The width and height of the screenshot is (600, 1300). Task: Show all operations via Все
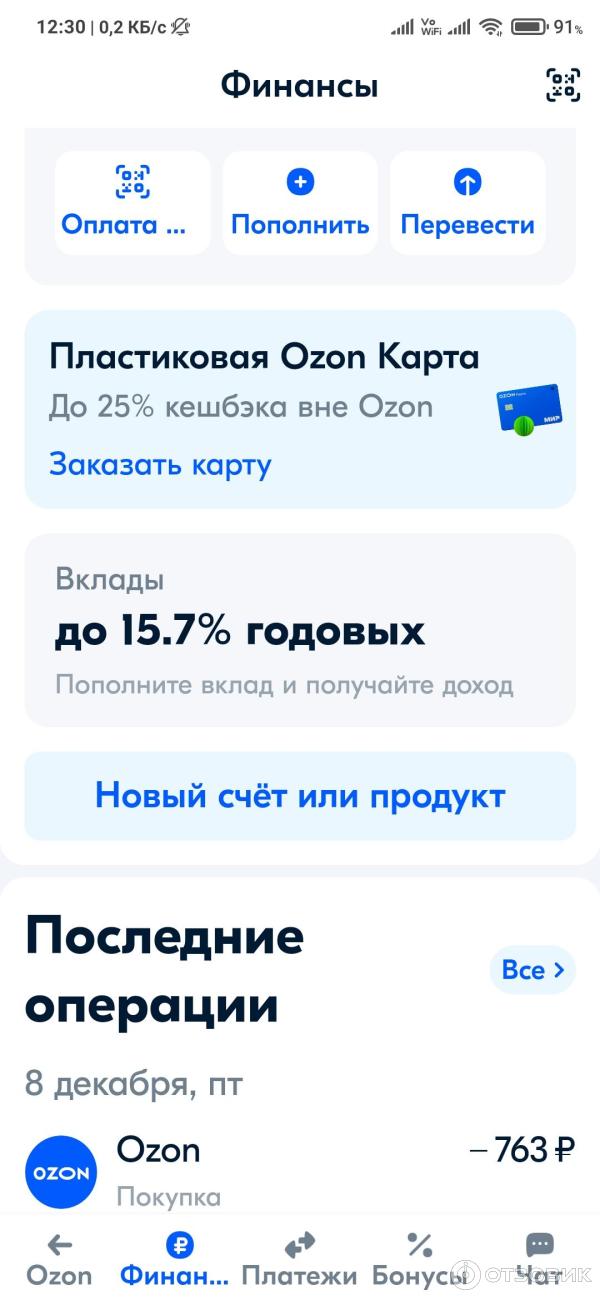[533, 970]
